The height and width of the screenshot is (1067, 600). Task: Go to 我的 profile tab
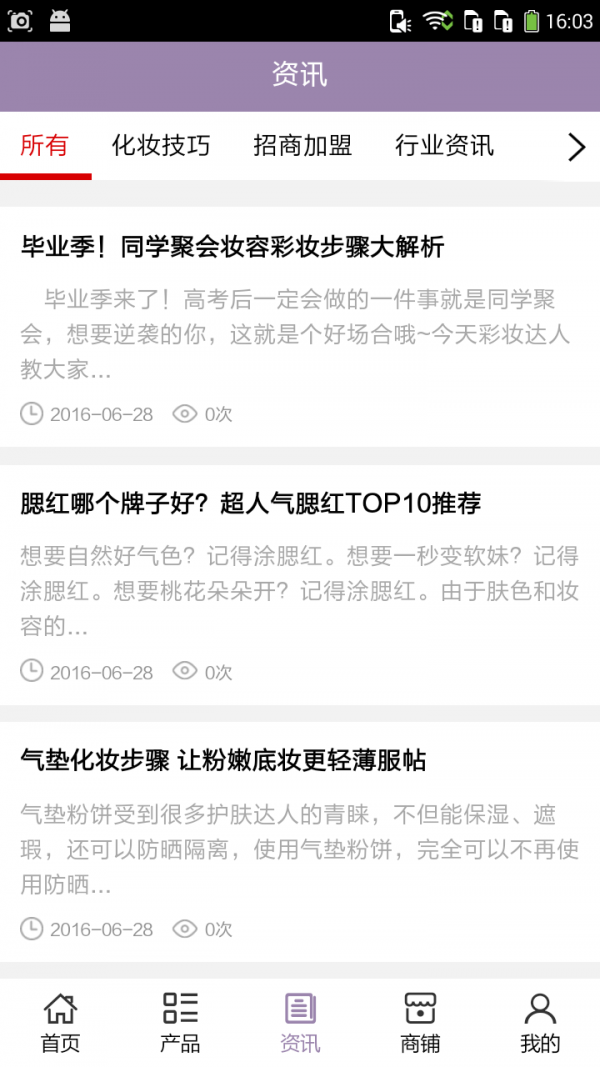click(x=540, y=1022)
